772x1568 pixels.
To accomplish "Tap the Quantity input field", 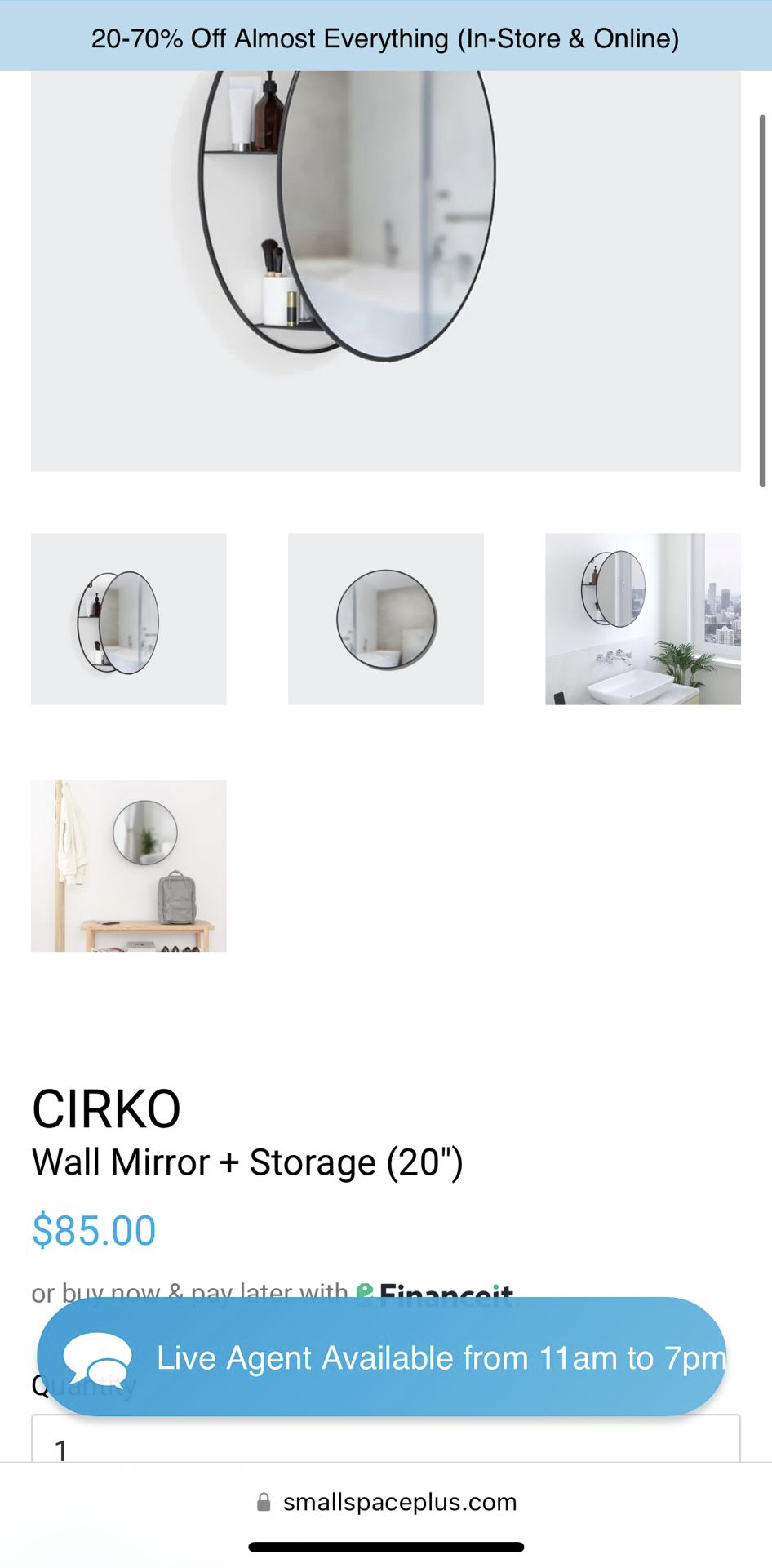I will click(385, 1443).
